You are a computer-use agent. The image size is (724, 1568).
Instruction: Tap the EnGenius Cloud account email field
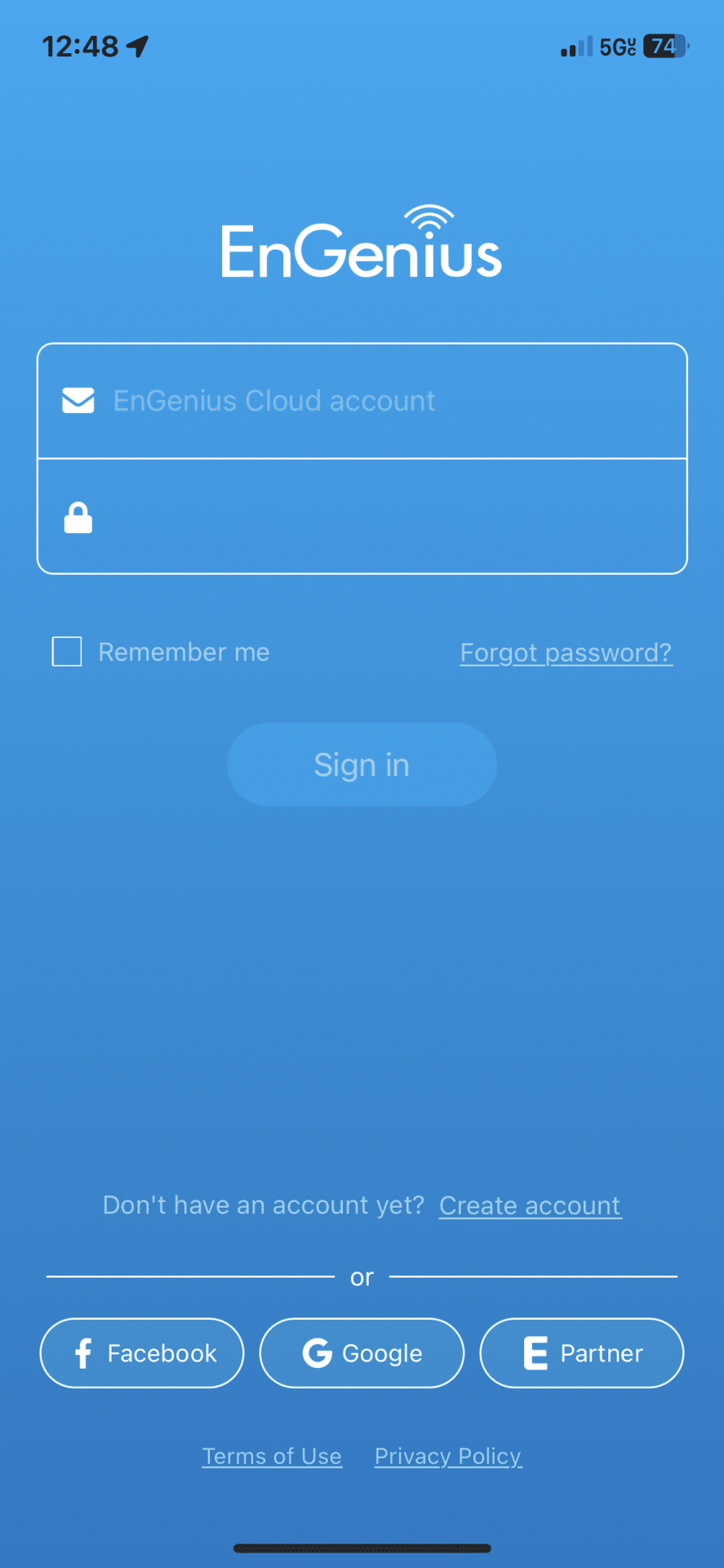click(x=362, y=401)
